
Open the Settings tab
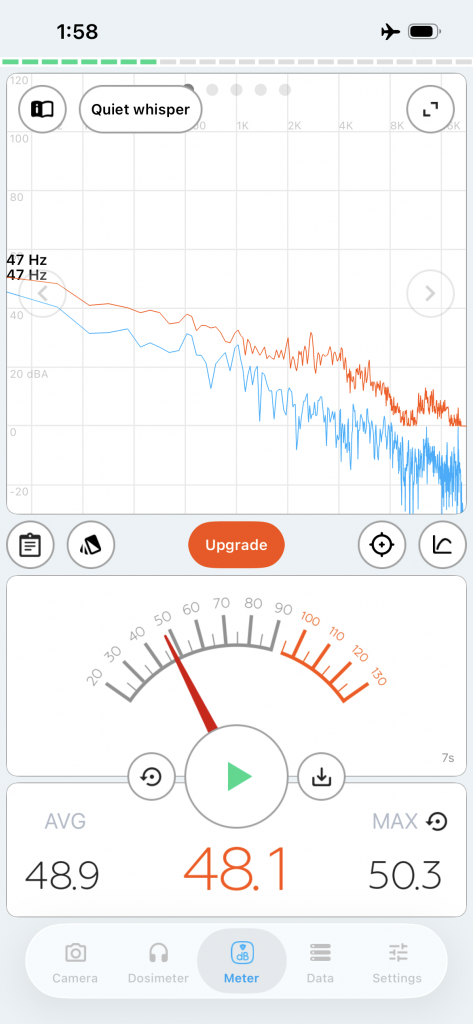tap(397, 963)
